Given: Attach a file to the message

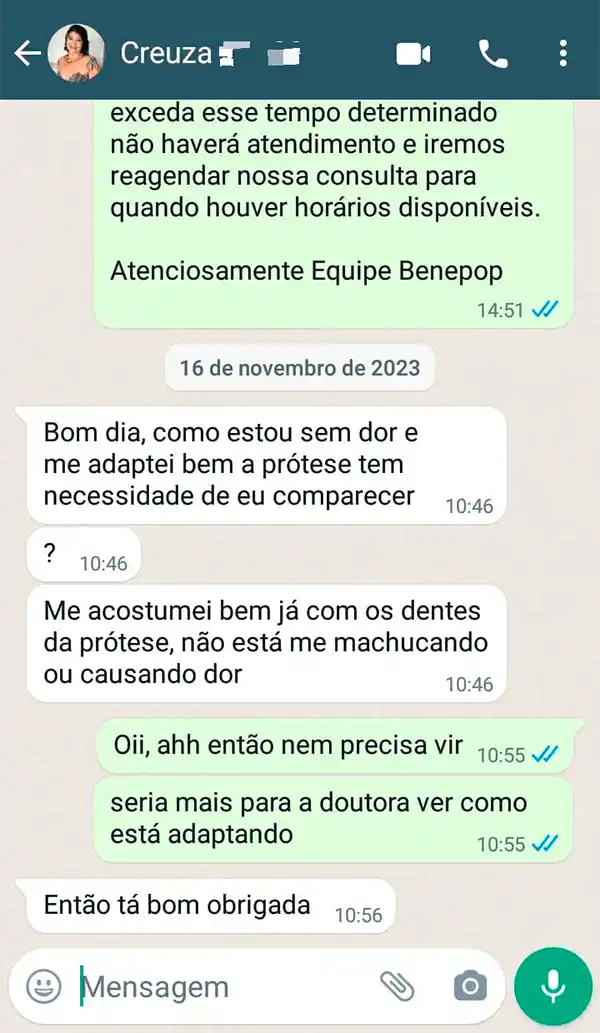Looking at the screenshot, I should tap(397, 987).
